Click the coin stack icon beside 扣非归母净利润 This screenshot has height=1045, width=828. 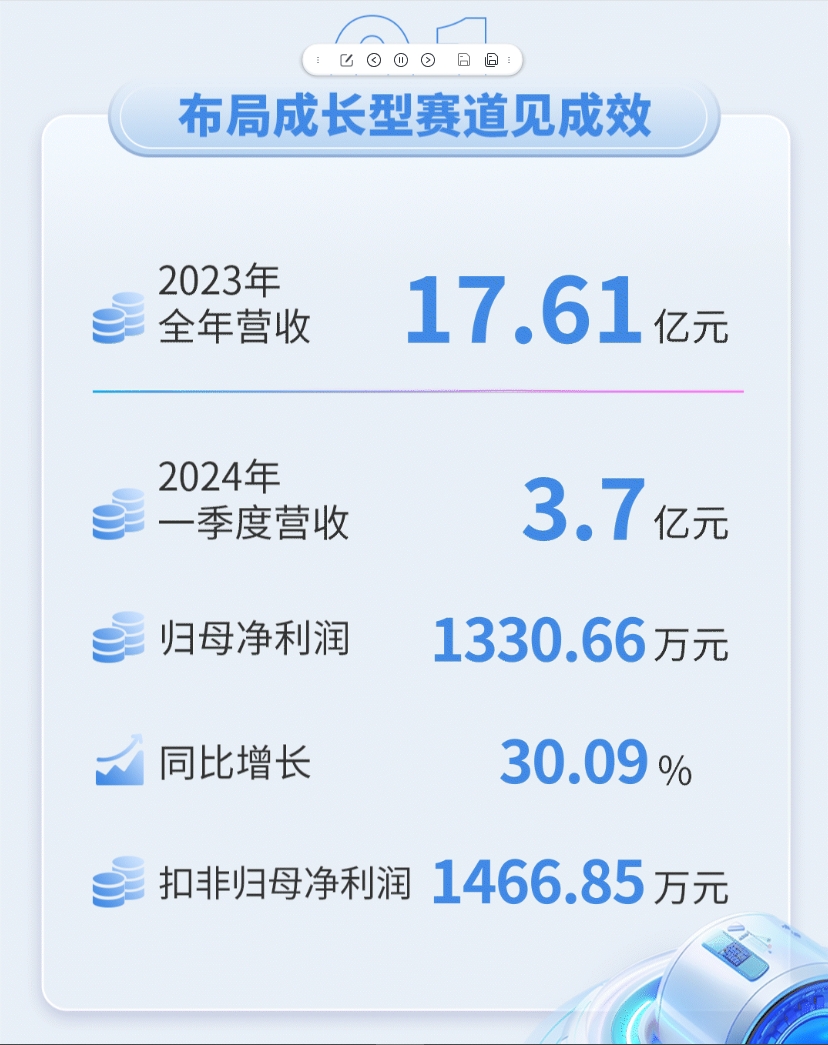(x=118, y=884)
